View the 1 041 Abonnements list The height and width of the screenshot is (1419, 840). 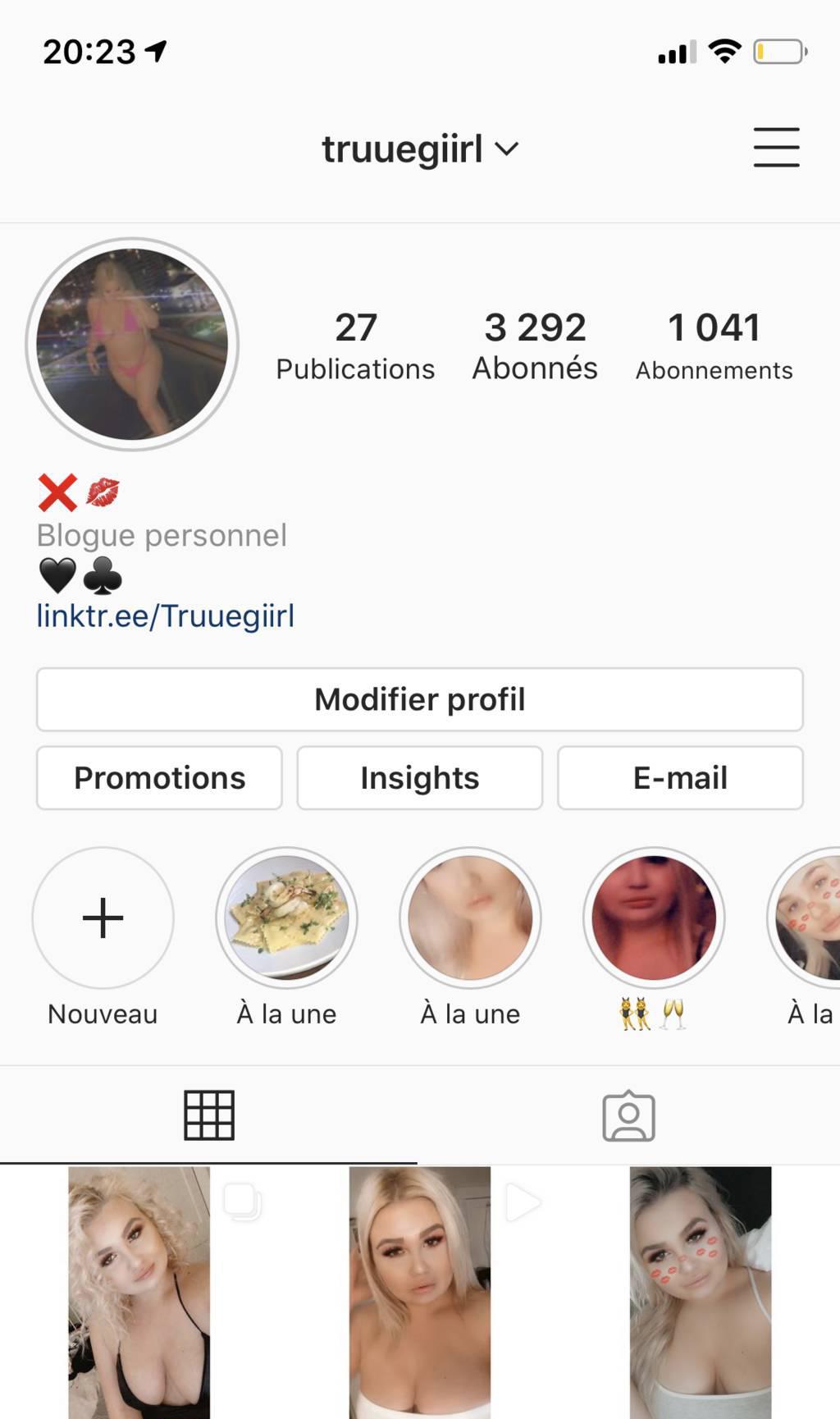tap(714, 346)
